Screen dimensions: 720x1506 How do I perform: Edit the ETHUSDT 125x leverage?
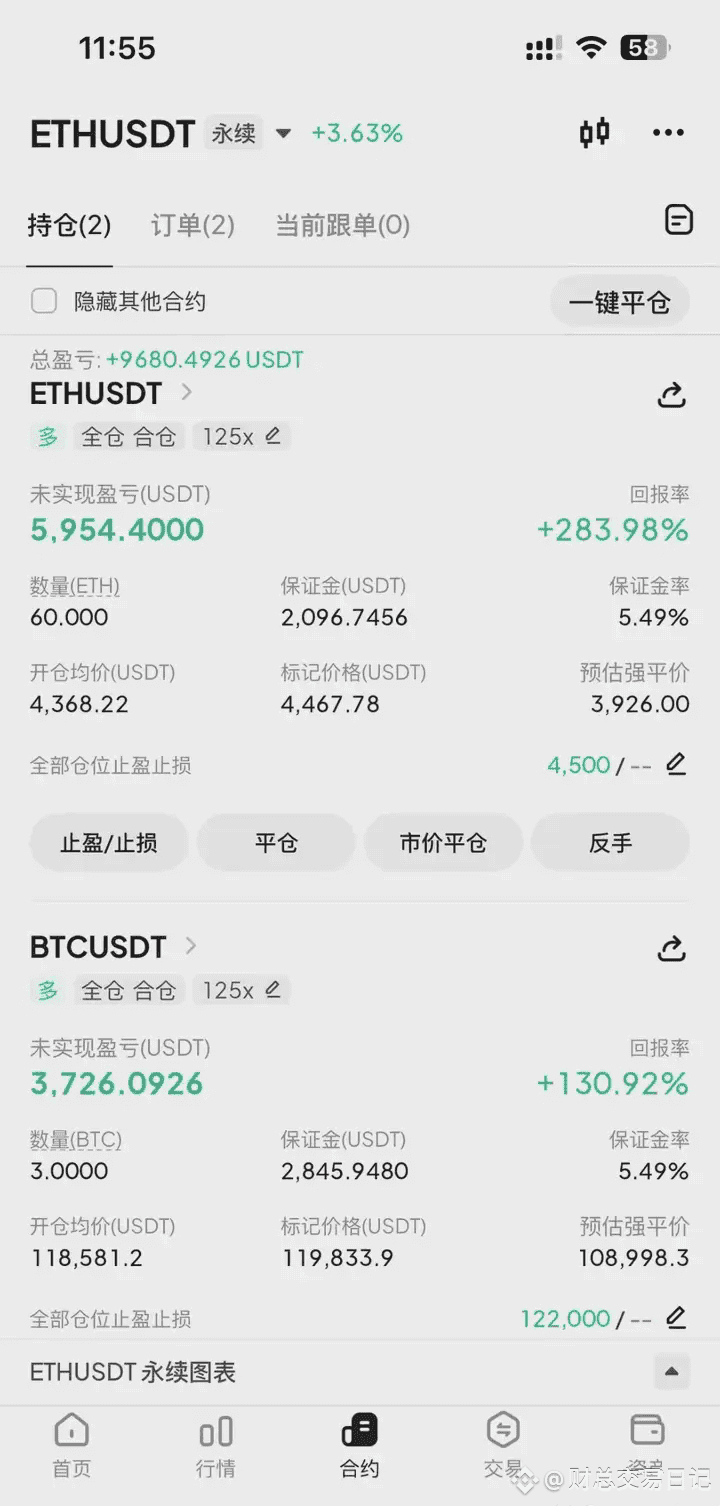pos(272,436)
